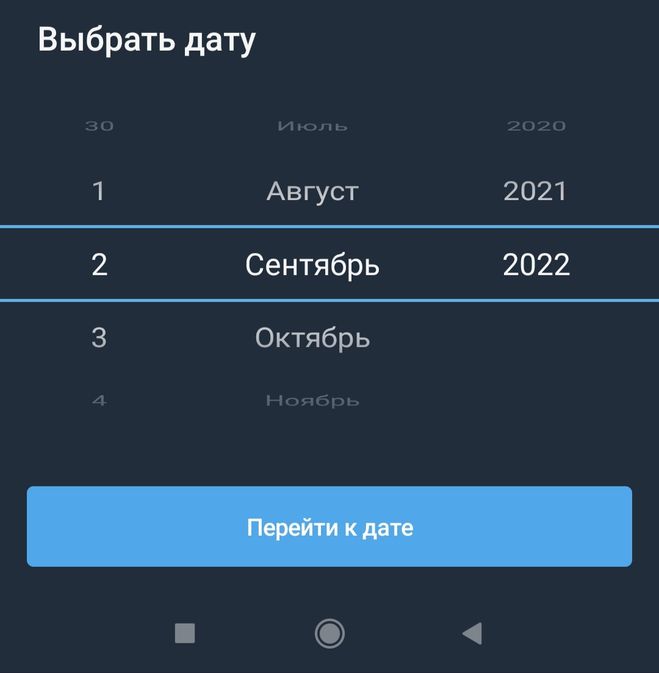Tap the 'Перейти к дате' button

click(329, 527)
